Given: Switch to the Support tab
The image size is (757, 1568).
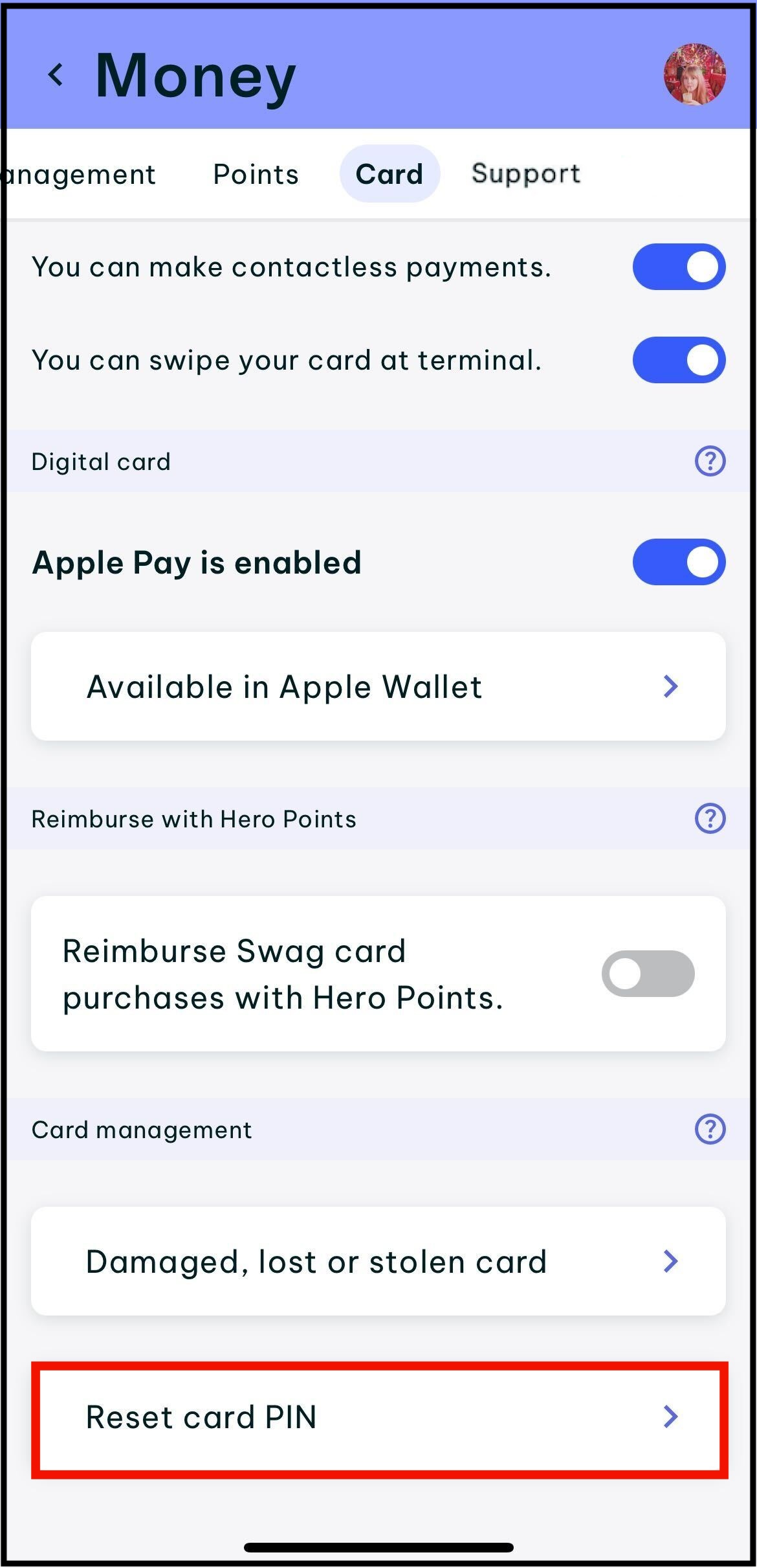Looking at the screenshot, I should 525,174.
